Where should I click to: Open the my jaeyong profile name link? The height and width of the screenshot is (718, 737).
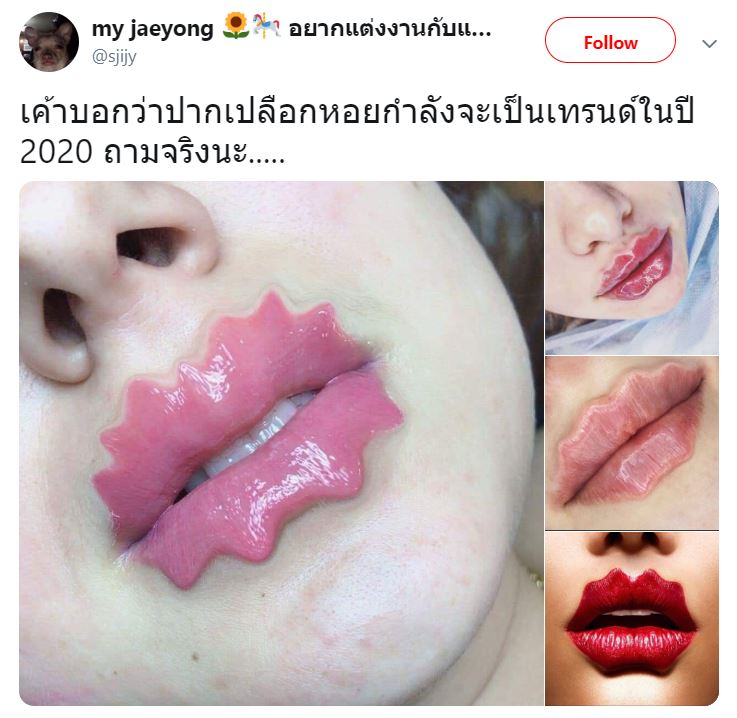(x=152, y=28)
